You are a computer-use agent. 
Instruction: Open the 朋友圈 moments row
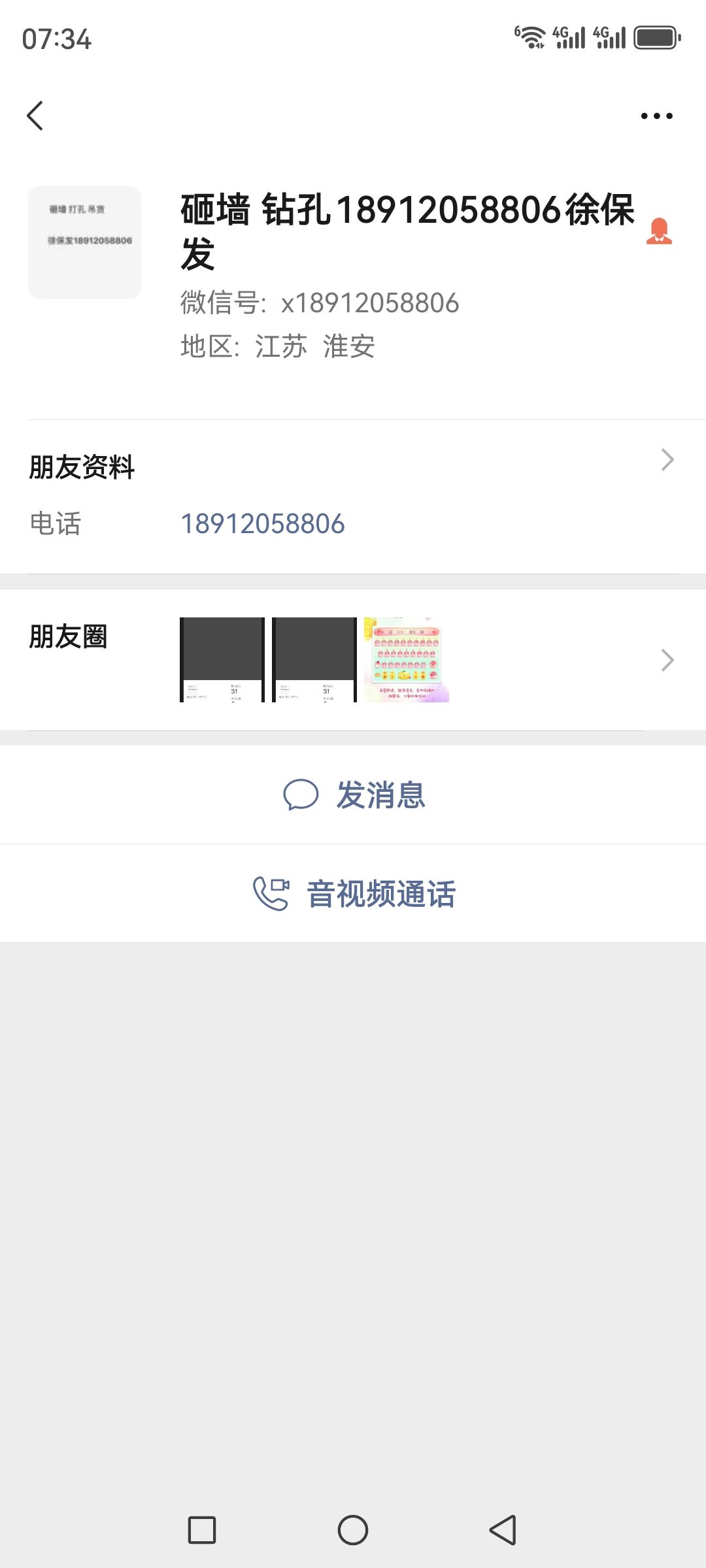click(x=353, y=660)
